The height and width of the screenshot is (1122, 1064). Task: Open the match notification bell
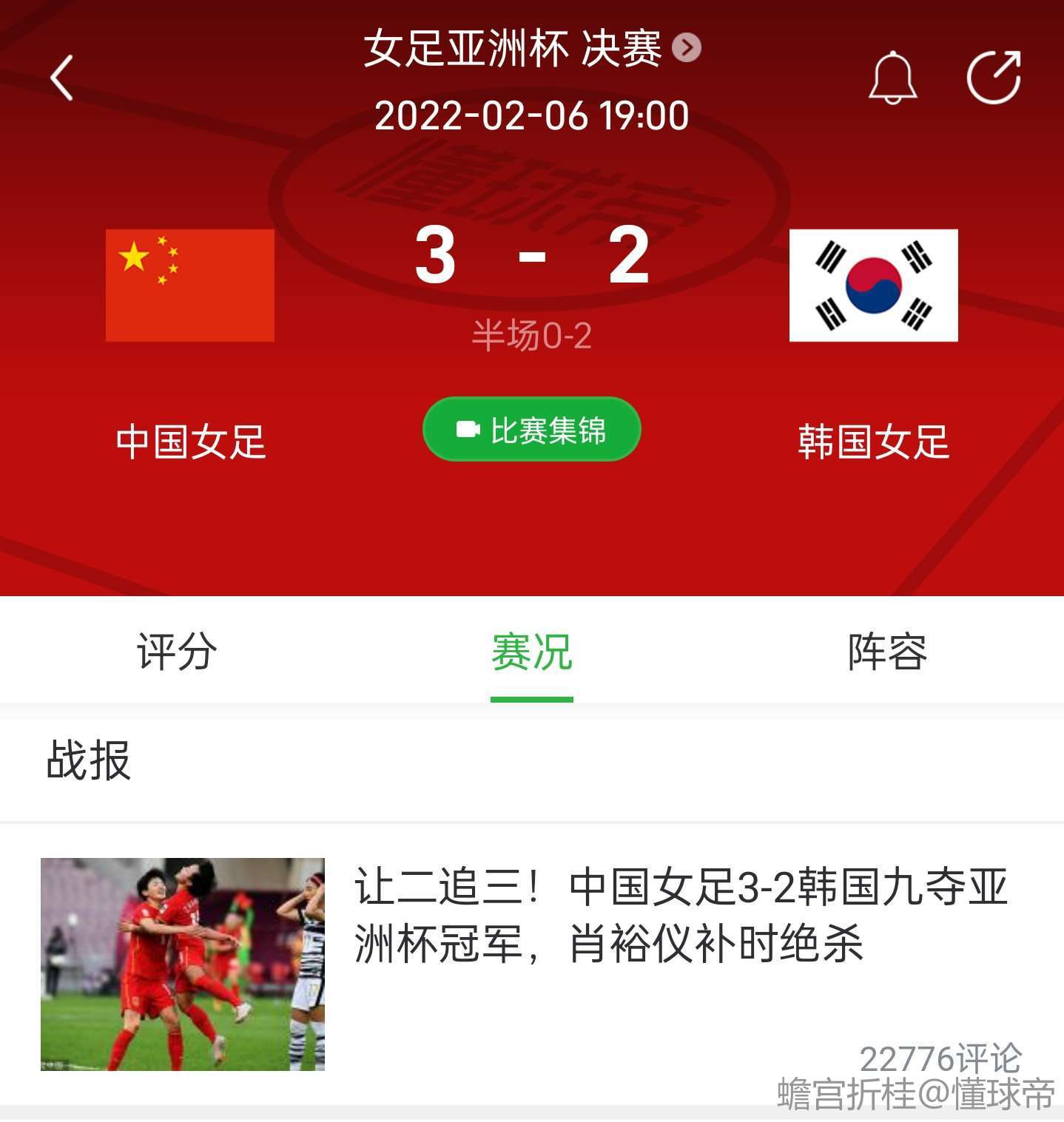coord(892,78)
